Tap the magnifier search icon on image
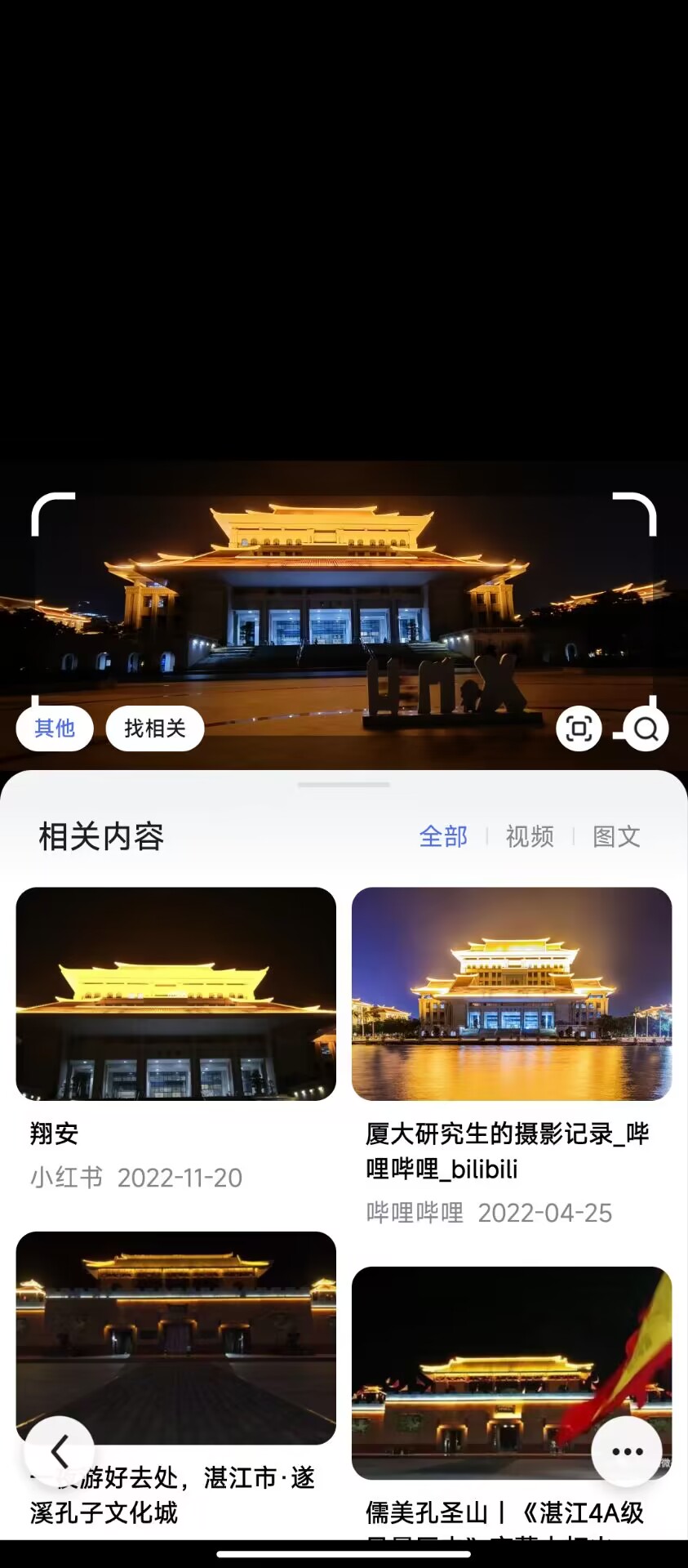Image resolution: width=688 pixels, height=1568 pixels. [646, 728]
